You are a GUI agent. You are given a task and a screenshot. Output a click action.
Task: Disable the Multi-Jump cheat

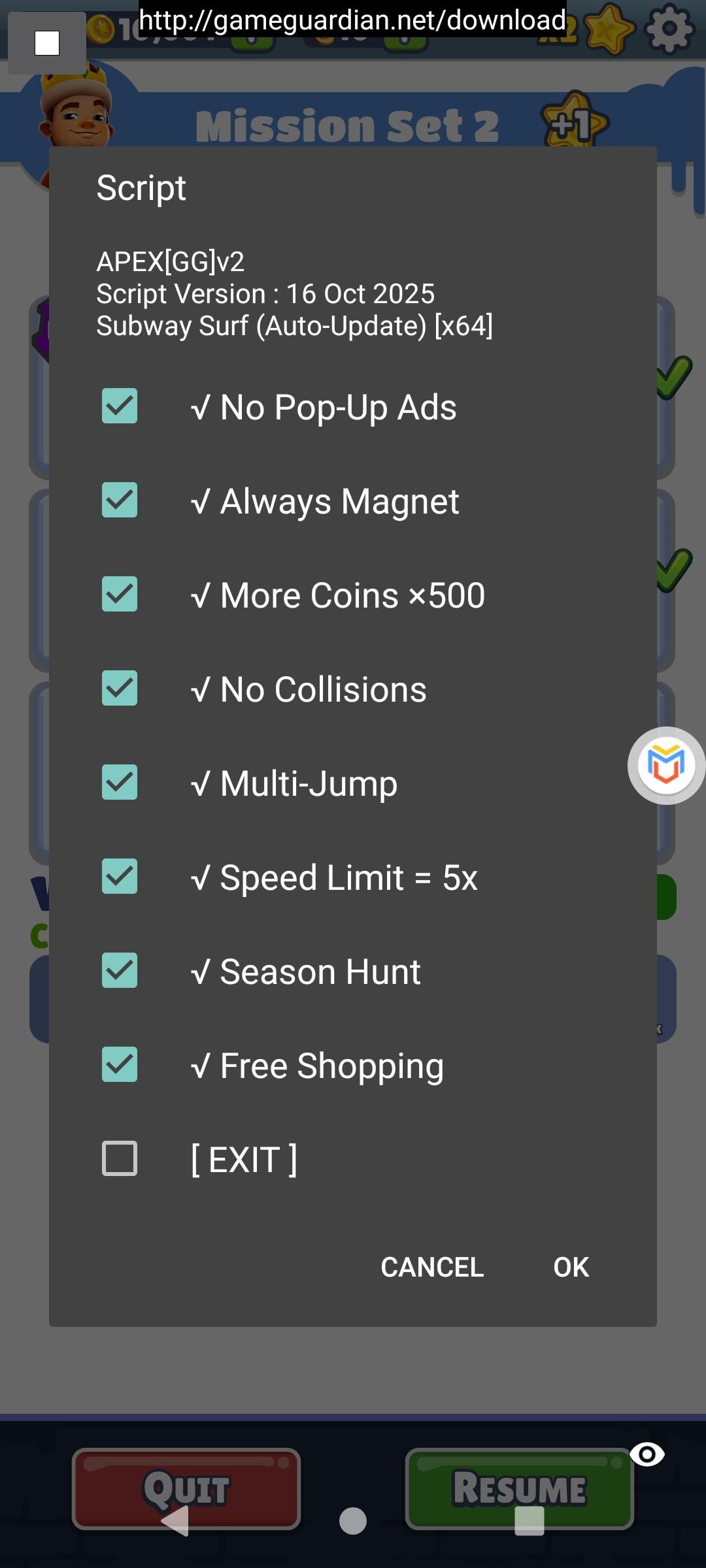click(x=120, y=783)
